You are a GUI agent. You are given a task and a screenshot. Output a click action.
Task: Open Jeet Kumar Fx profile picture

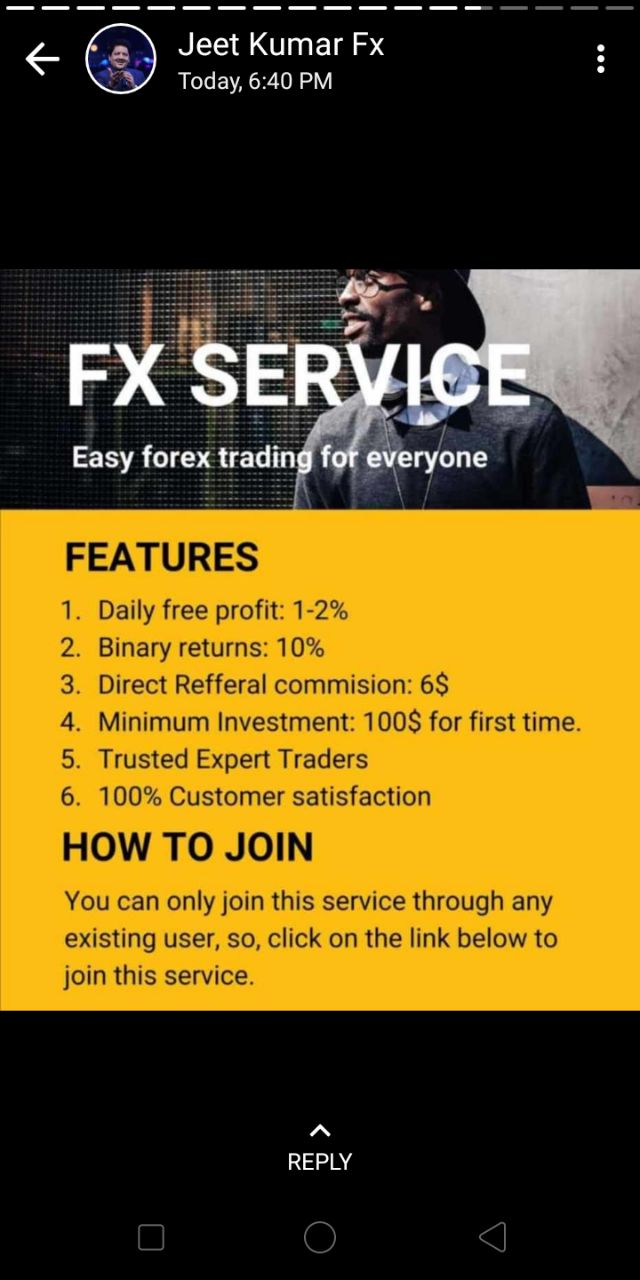(121, 59)
